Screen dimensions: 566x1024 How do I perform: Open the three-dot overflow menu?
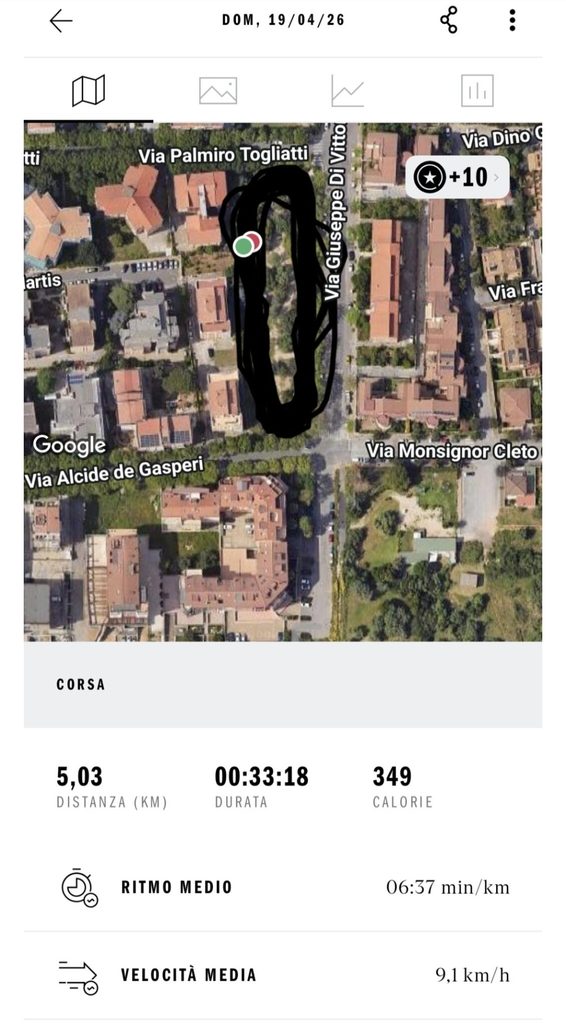(x=512, y=20)
